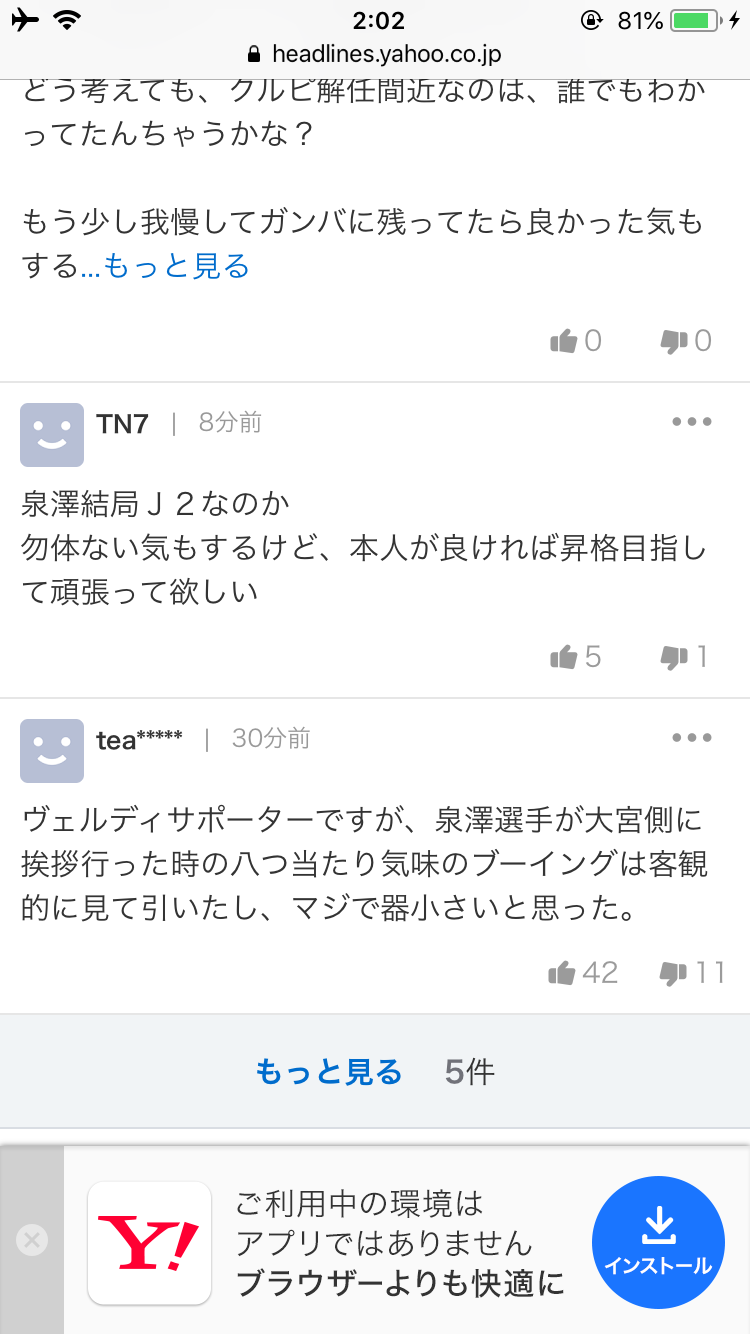Give thumbs up to tea*****'s comment
Viewport: 750px width, 1334px height.
pos(583,972)
